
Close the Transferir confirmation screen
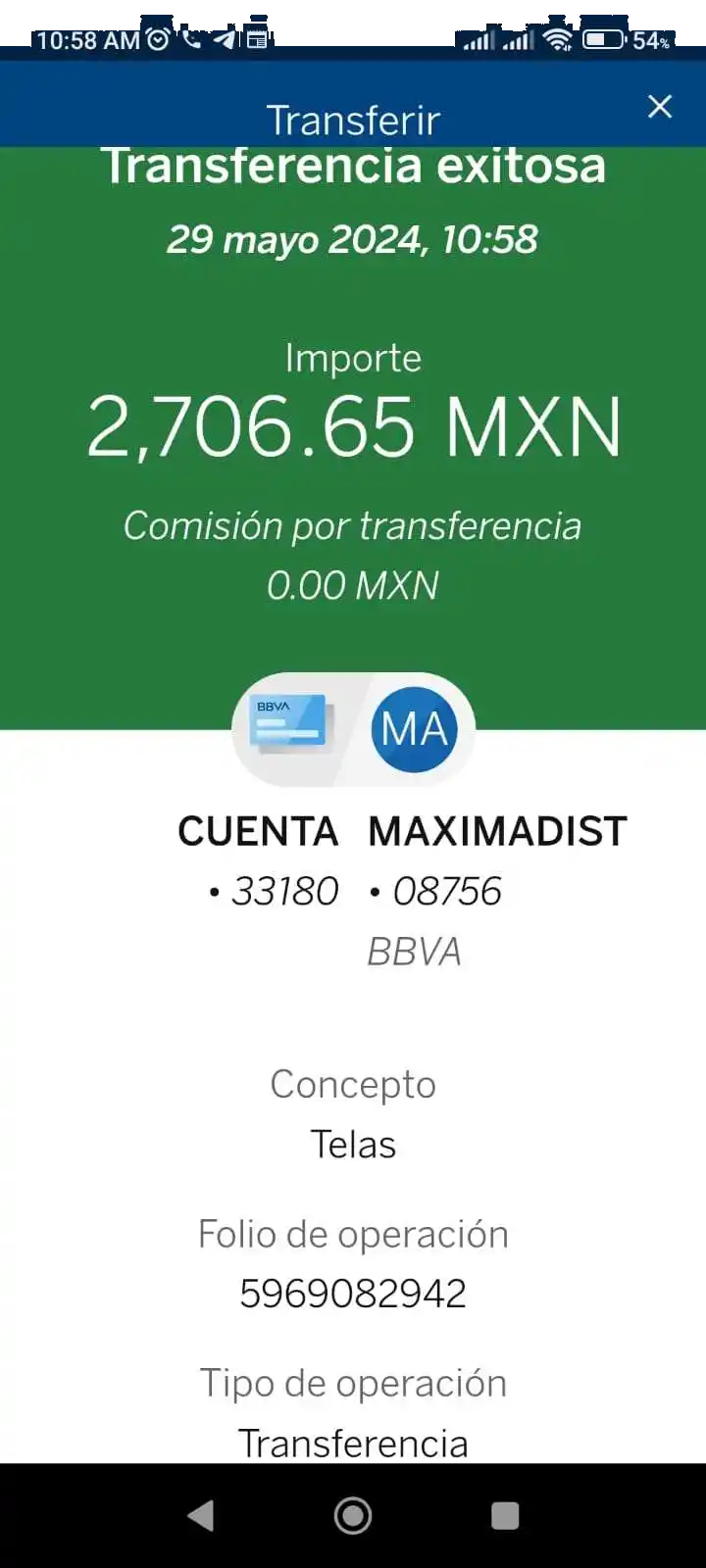(x=660, y=106)
